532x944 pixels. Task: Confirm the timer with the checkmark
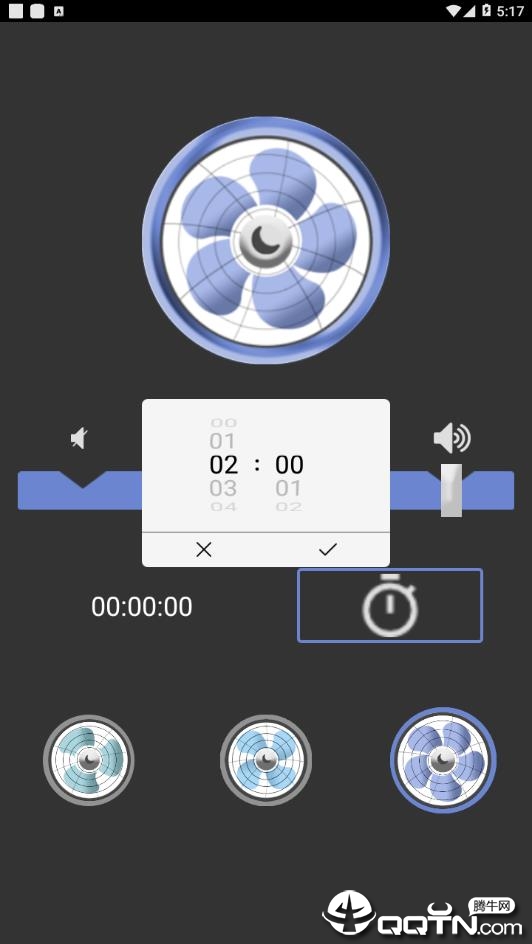point(328,549)
